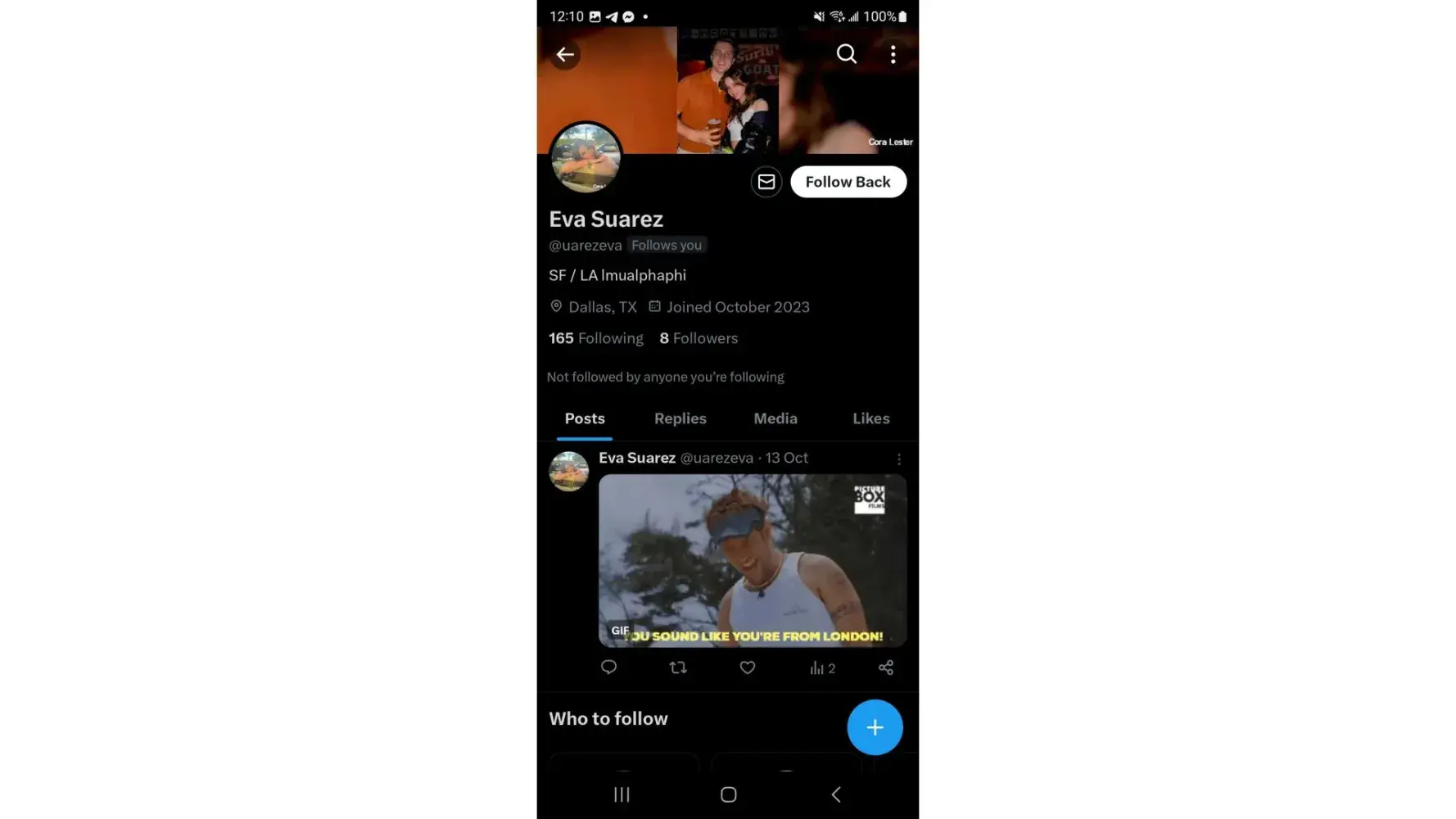Open recent apps from the navigation bar
The image size is (1456, 819).
[x=622, y=794]
